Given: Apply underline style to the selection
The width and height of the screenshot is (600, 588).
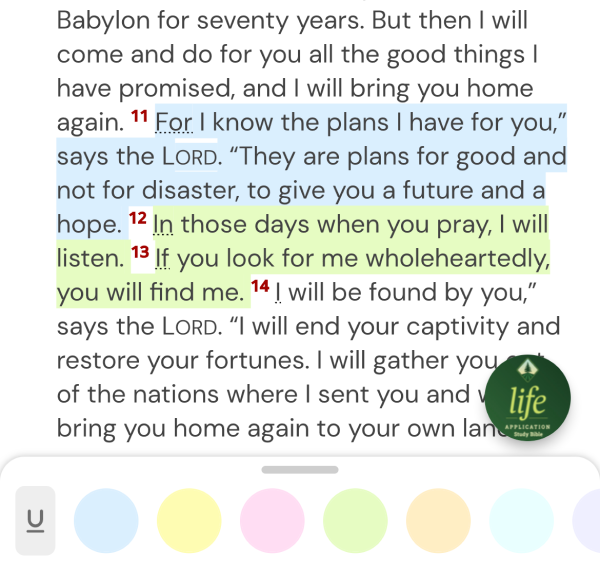Looking at the screenshot, I should 35,520.
